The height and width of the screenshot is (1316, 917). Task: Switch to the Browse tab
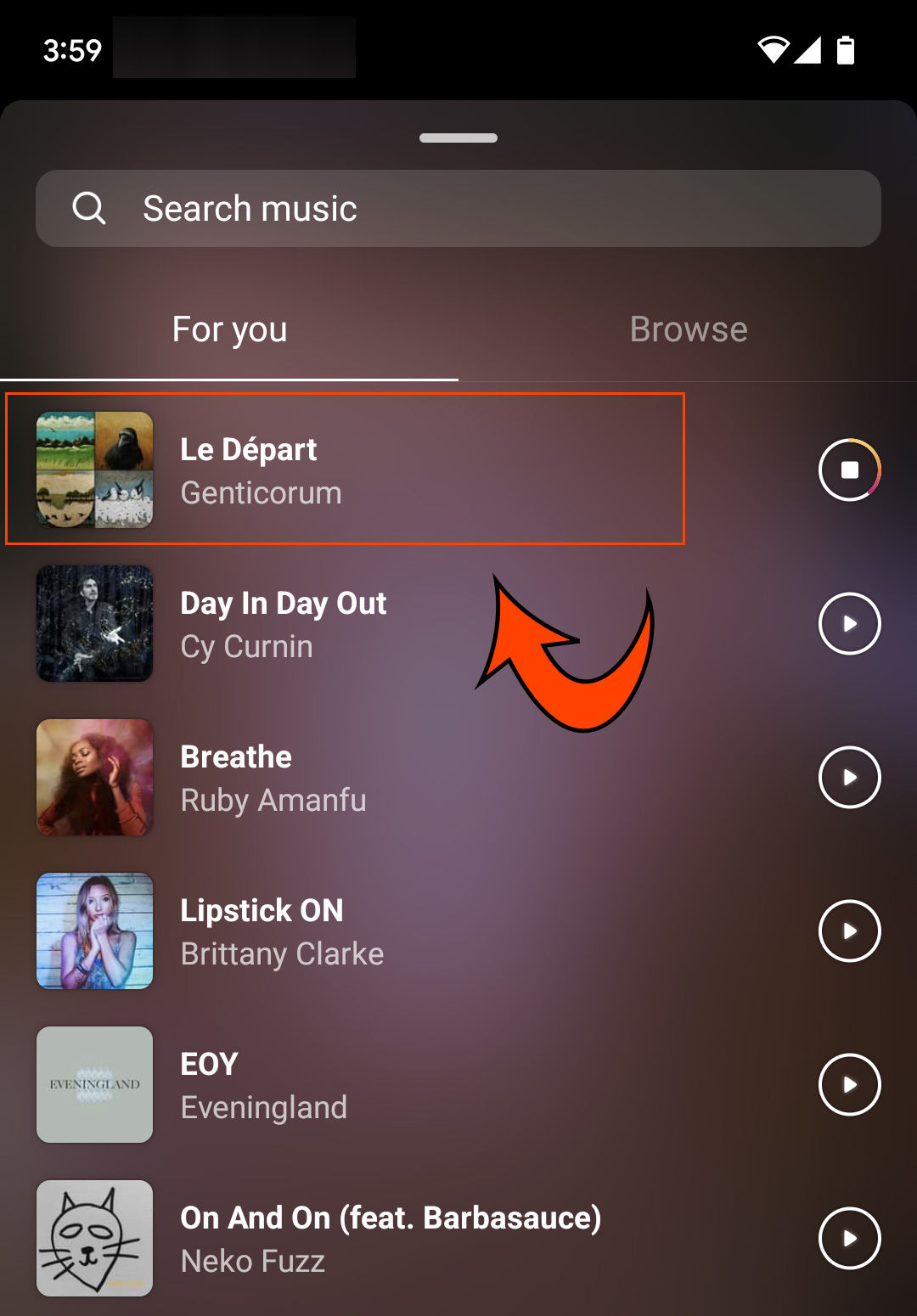[689, 329]
